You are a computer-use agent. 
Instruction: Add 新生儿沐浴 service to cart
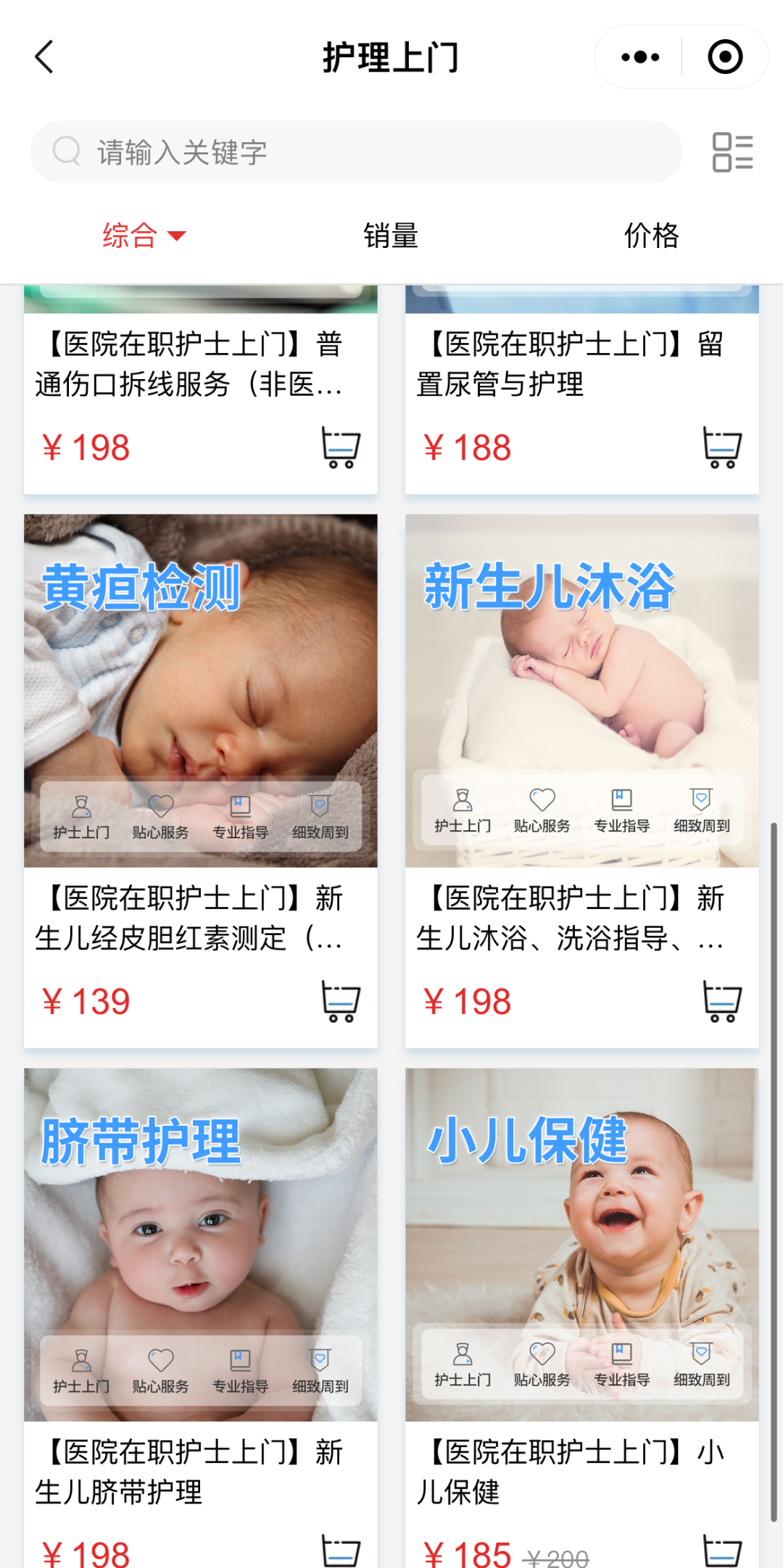click(x=722, y=1001)
